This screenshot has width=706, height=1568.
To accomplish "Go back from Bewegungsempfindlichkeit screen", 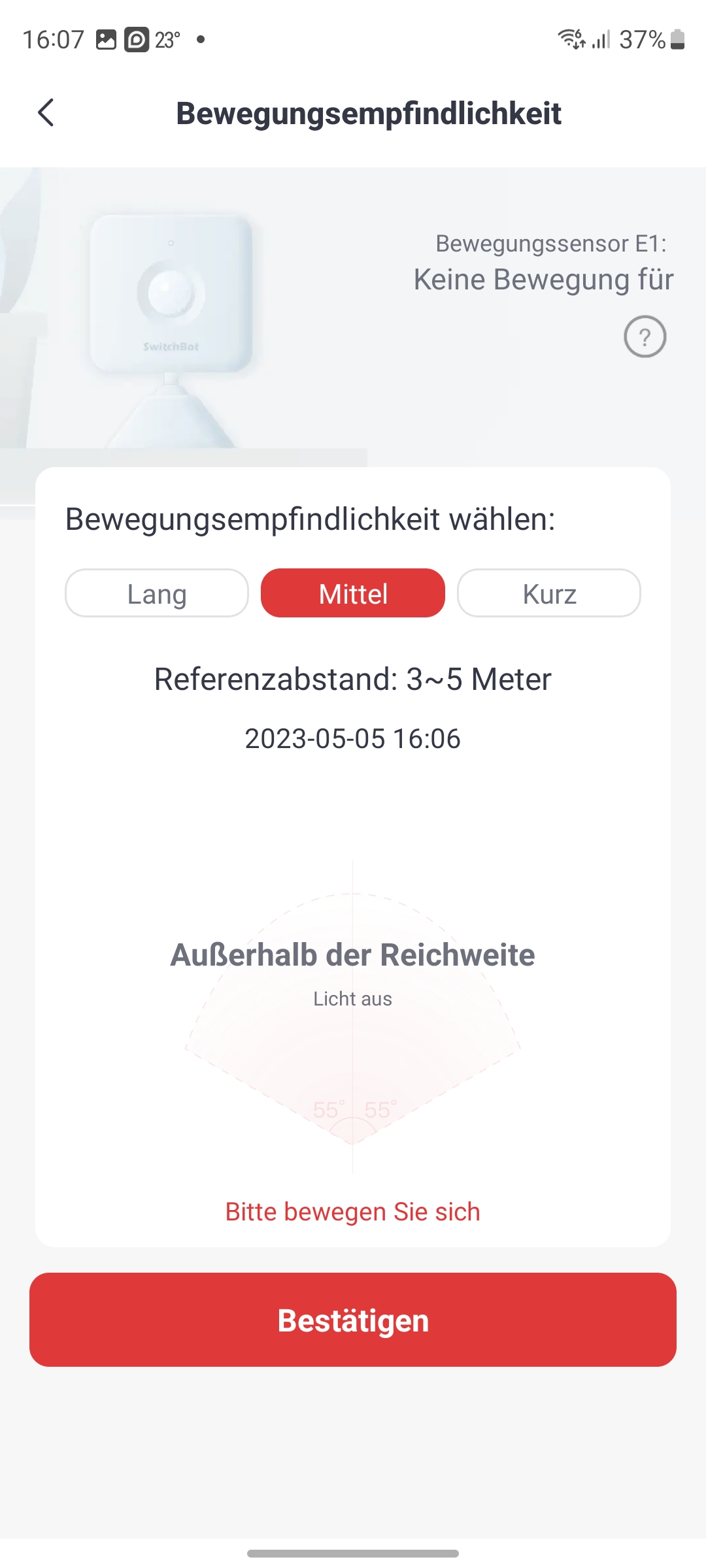I will point(46,113).
